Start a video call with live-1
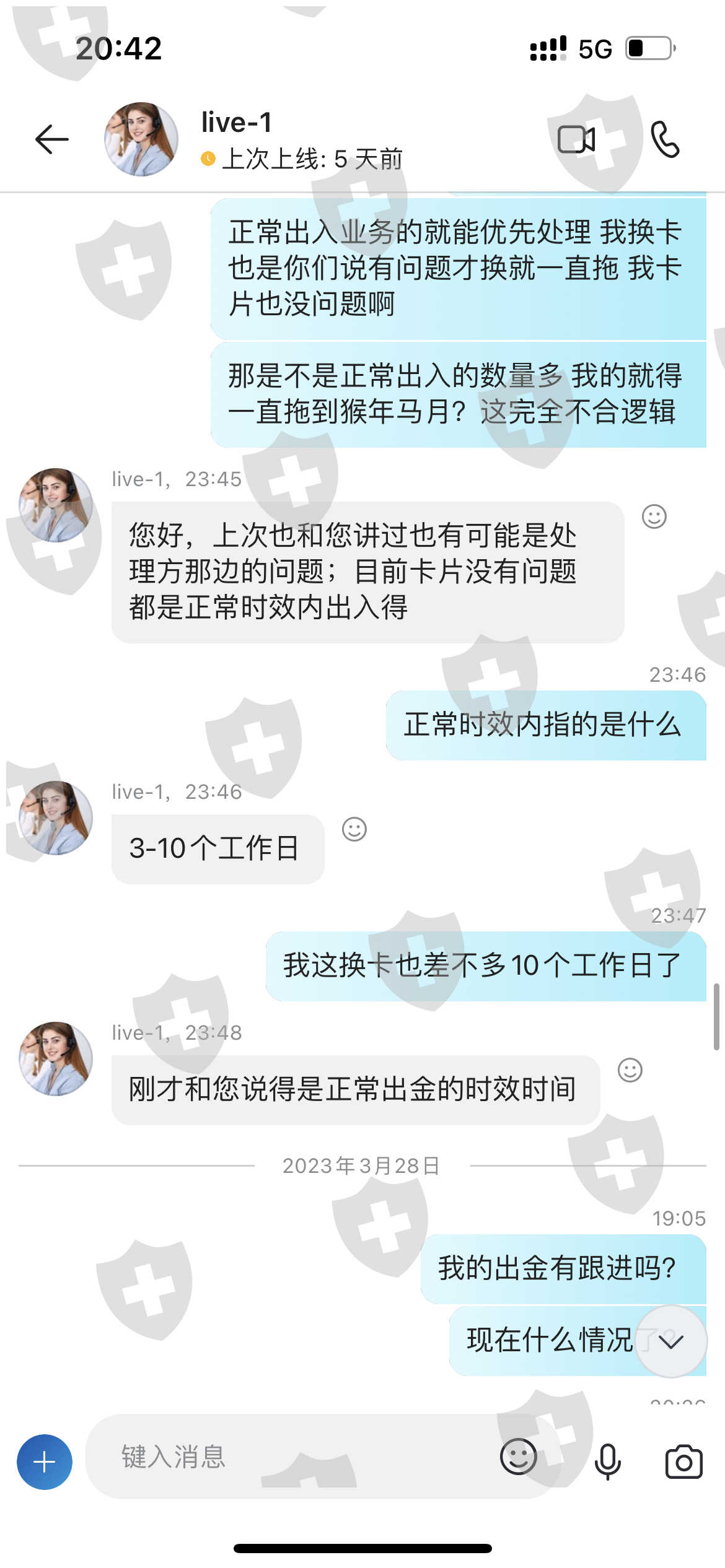 (x=576, y=139)
